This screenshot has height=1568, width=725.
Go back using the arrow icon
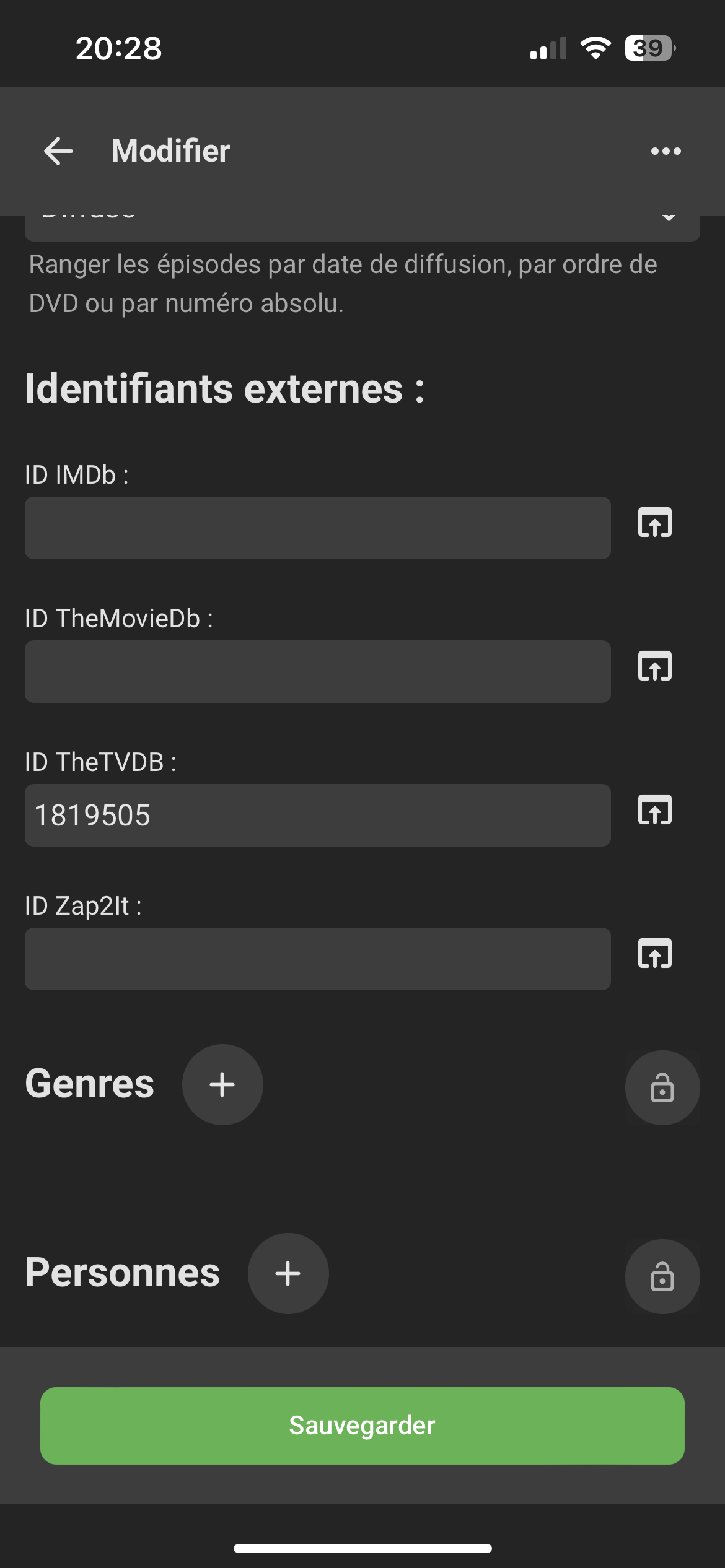pos(59,151)
